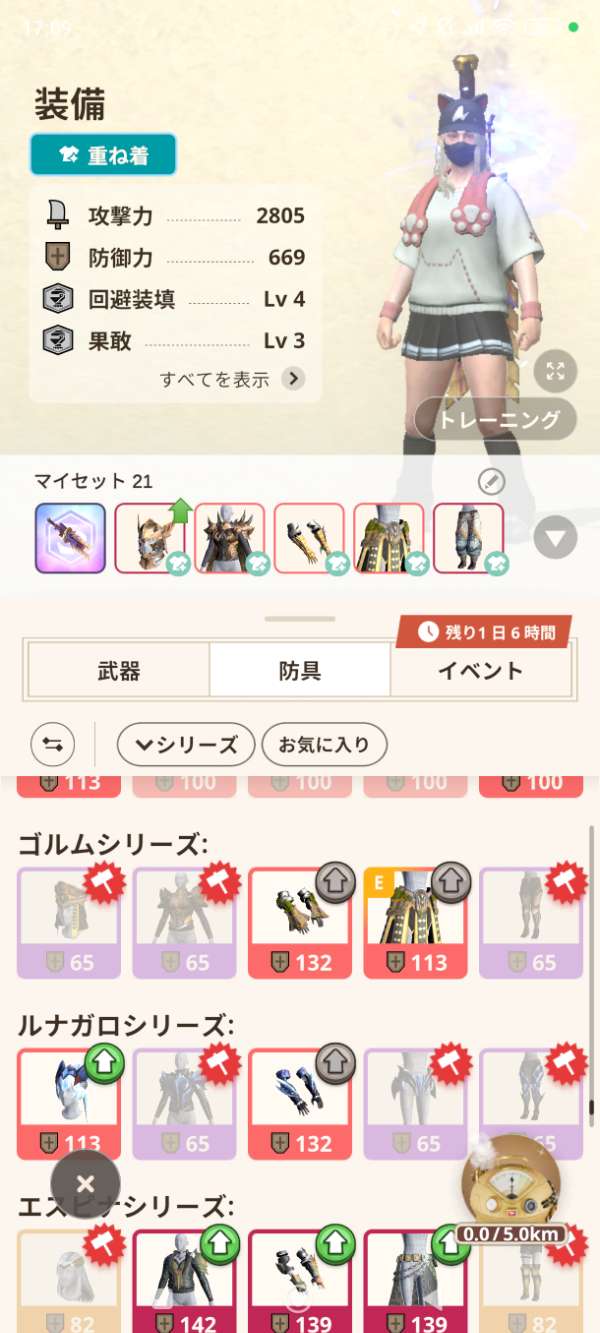600x1333 pixels.
Task: Switch to the 防具 tab
Action: (x=299, y=670)
